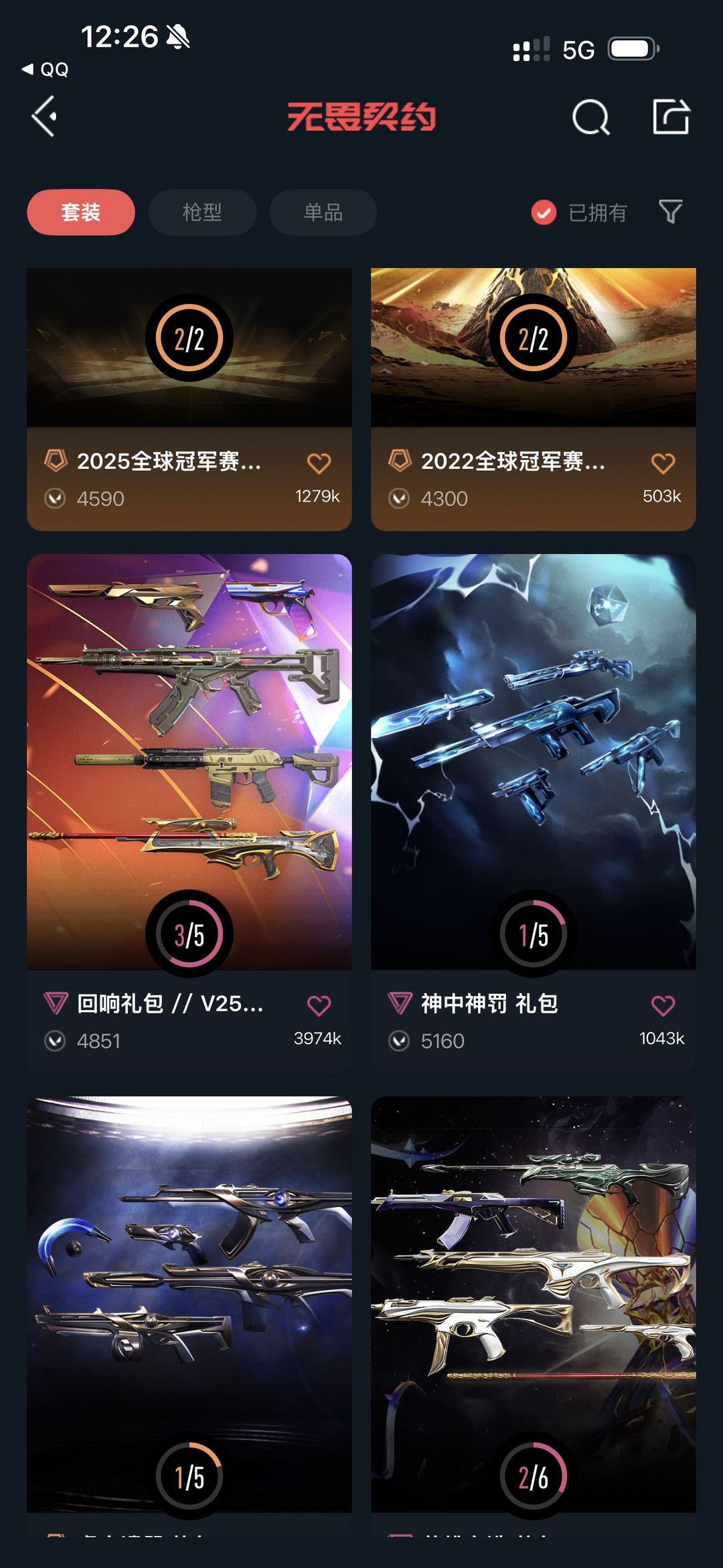Navigate back with the left arrow icon
This screenshot has height=1568, width=723.
pyautogui.click(x=46, y=118)
